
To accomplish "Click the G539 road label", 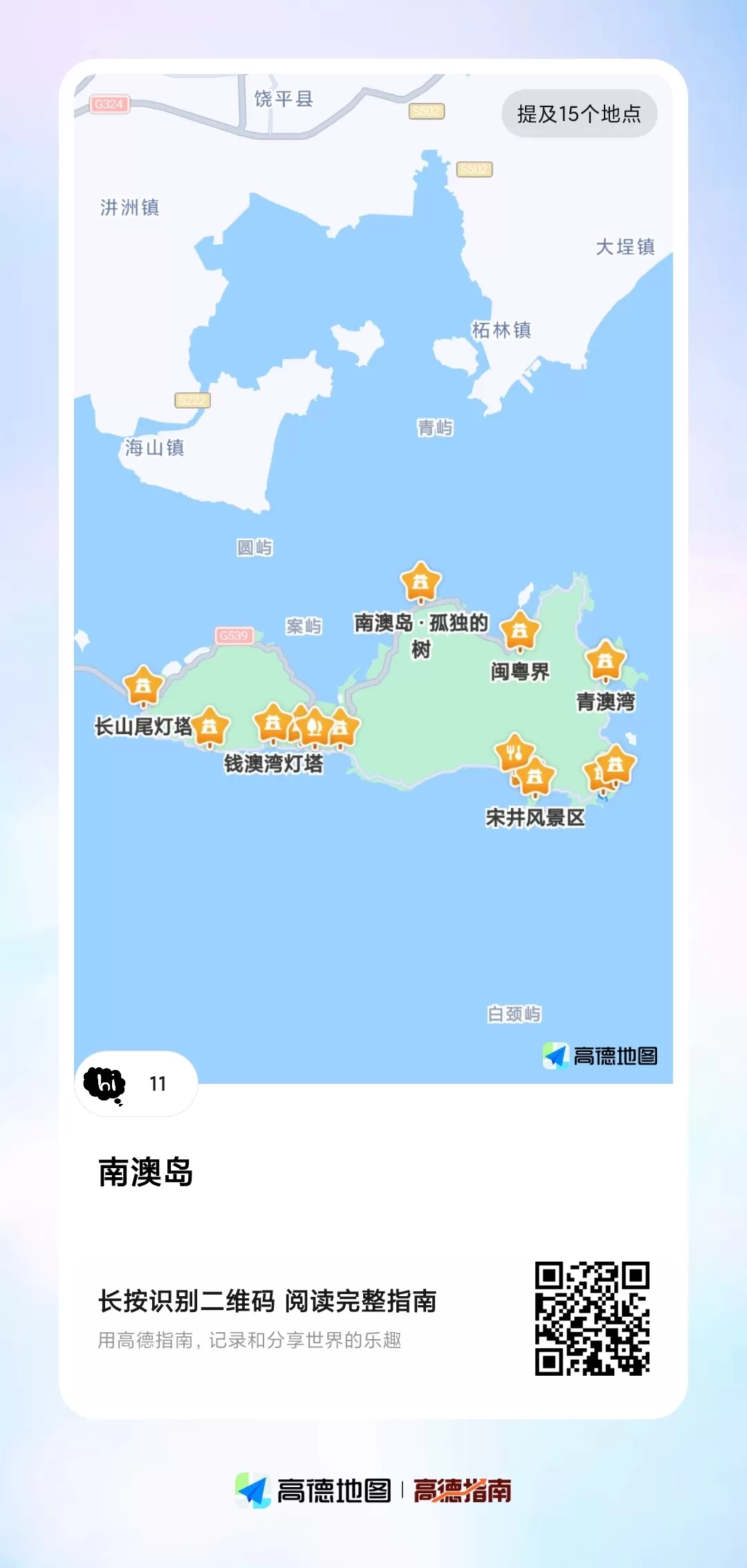I will 233,634.
